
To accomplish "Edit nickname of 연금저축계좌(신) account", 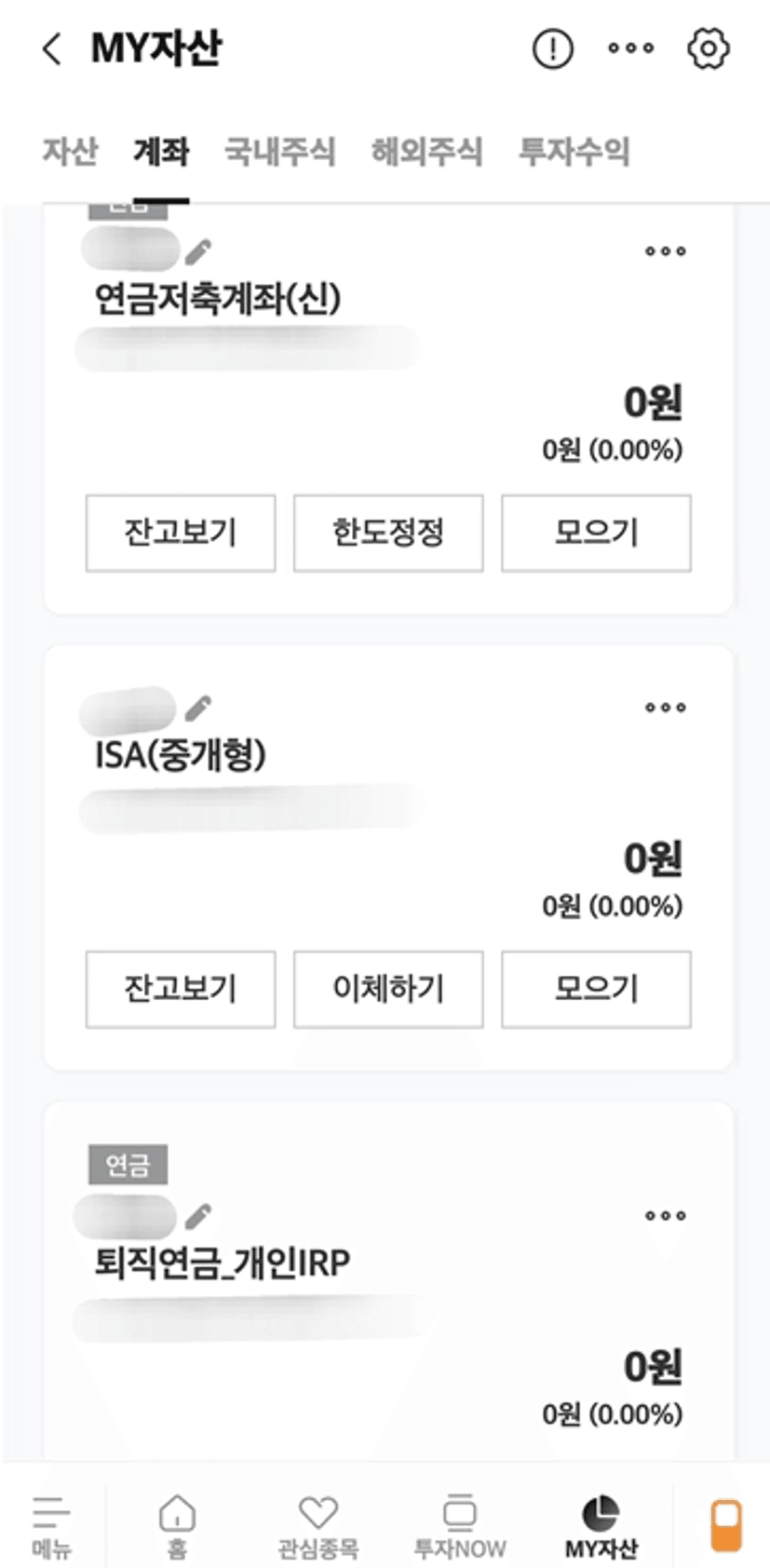I will point(198,251).
